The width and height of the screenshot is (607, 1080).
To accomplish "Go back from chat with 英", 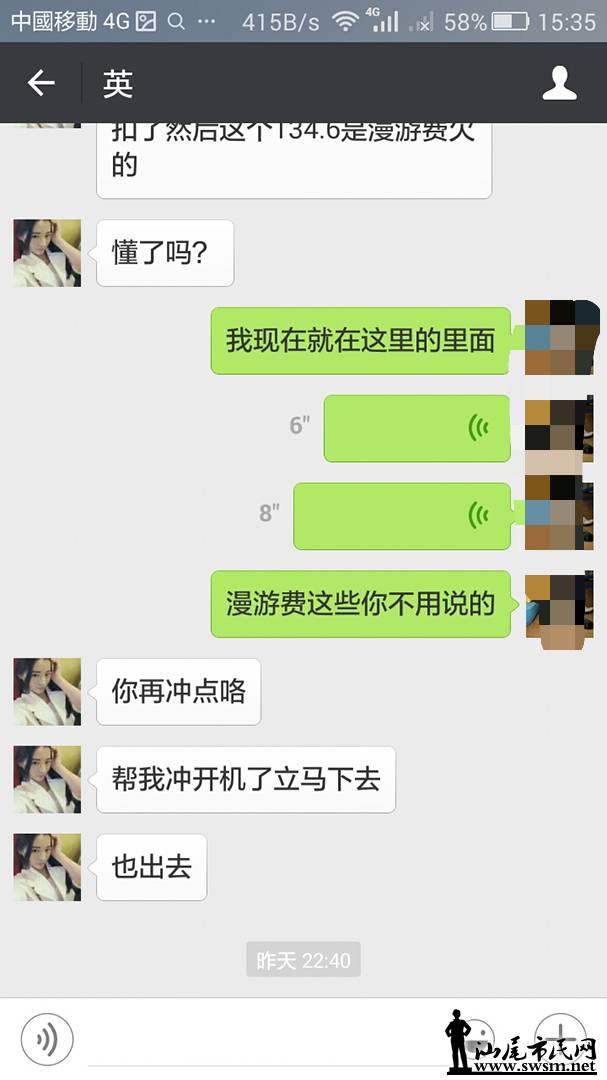I will coord(41,84).
